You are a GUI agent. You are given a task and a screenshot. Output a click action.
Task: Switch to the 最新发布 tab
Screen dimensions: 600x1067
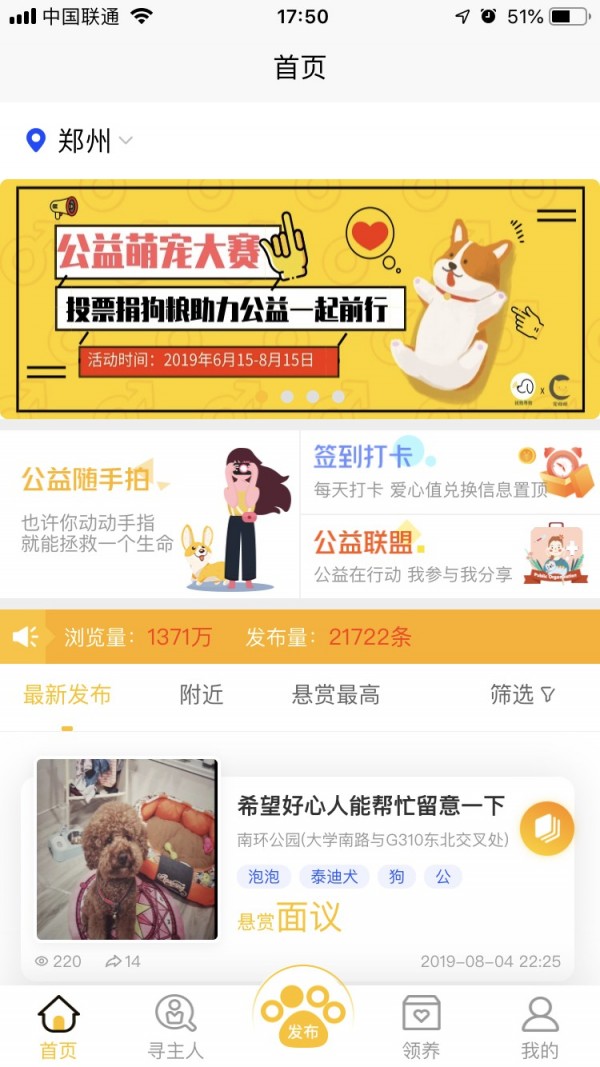(67, 695)
